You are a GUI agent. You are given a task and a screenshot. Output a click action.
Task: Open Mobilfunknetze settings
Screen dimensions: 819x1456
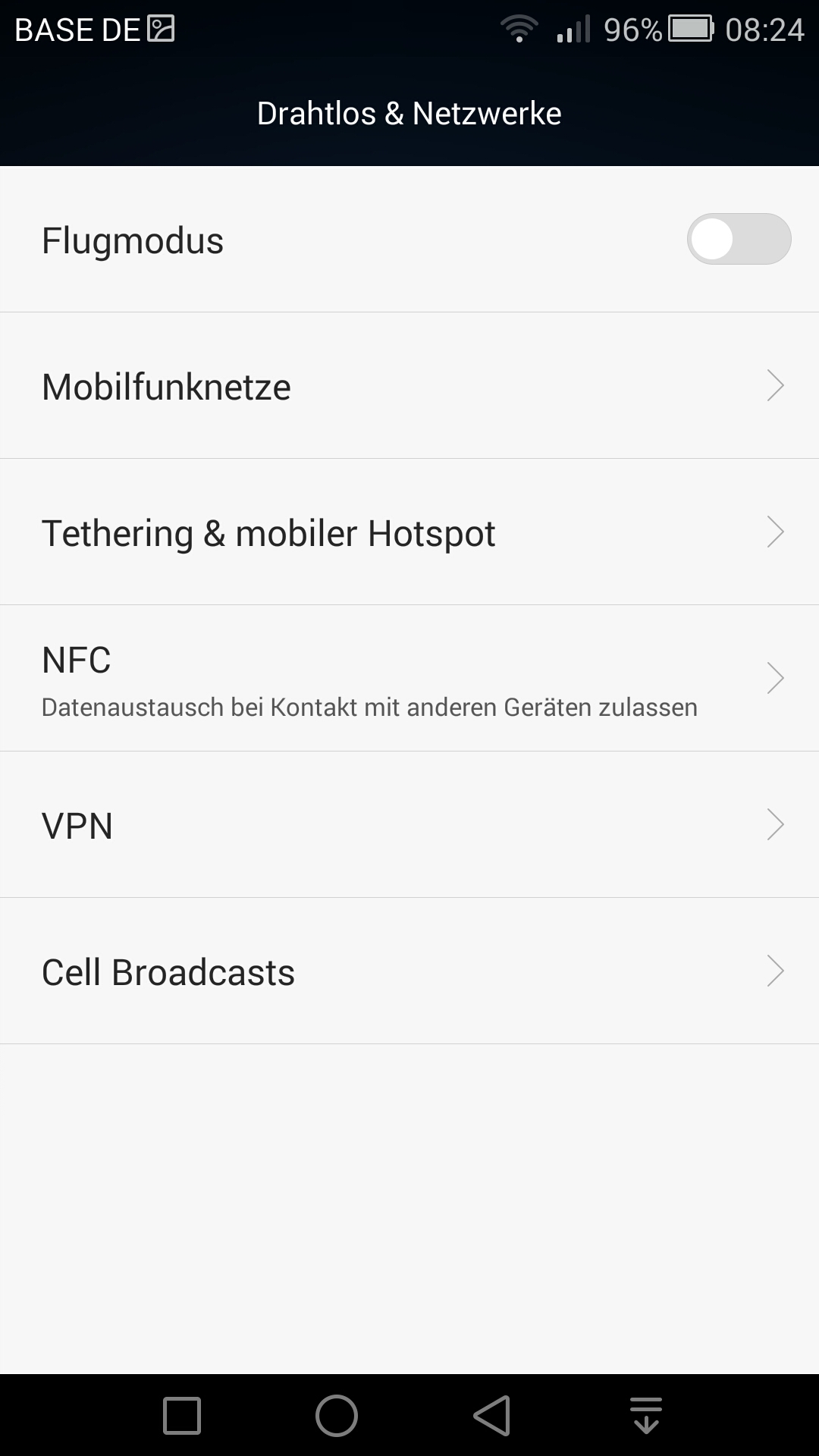(x=409, y=386)
